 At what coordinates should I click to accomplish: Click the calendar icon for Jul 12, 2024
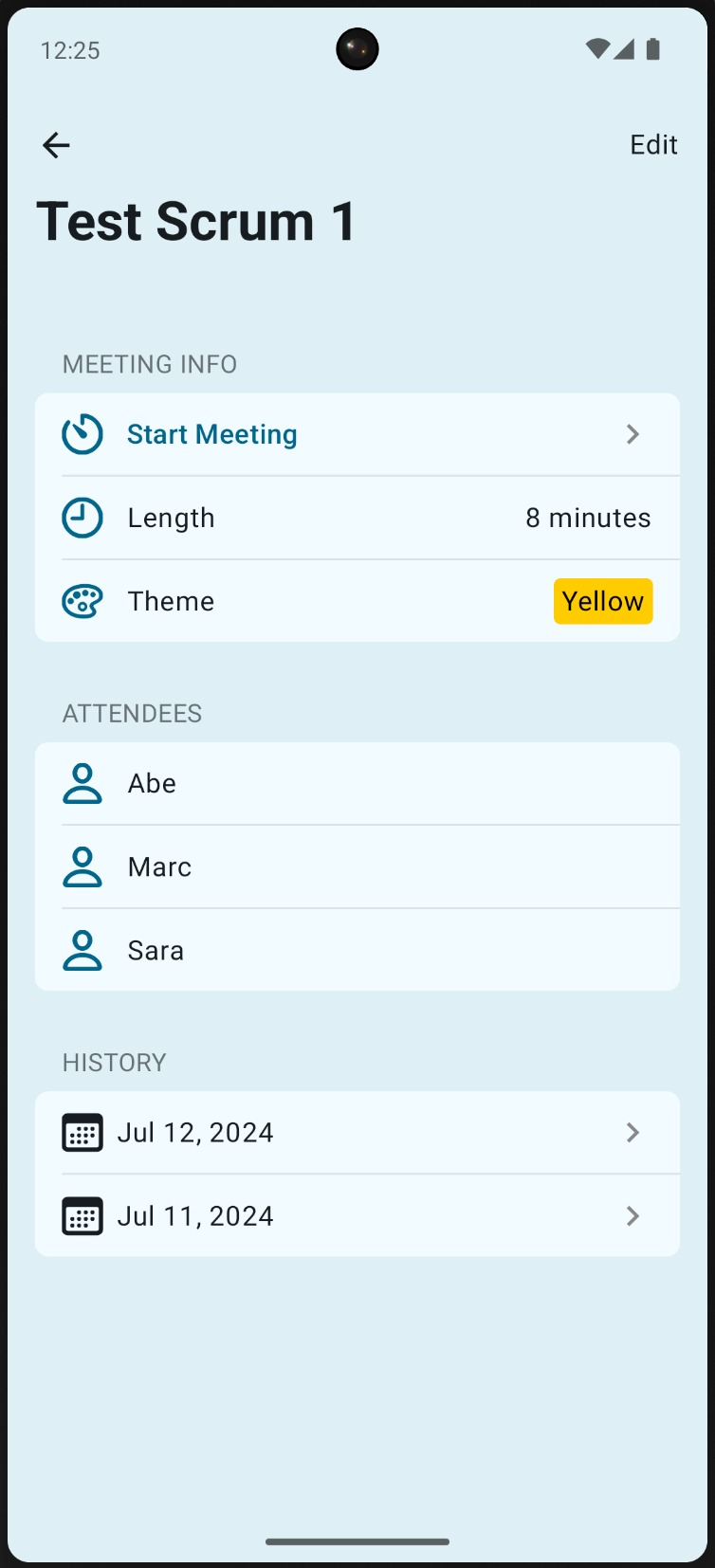pyautogui.click(x=82, y=1132)
